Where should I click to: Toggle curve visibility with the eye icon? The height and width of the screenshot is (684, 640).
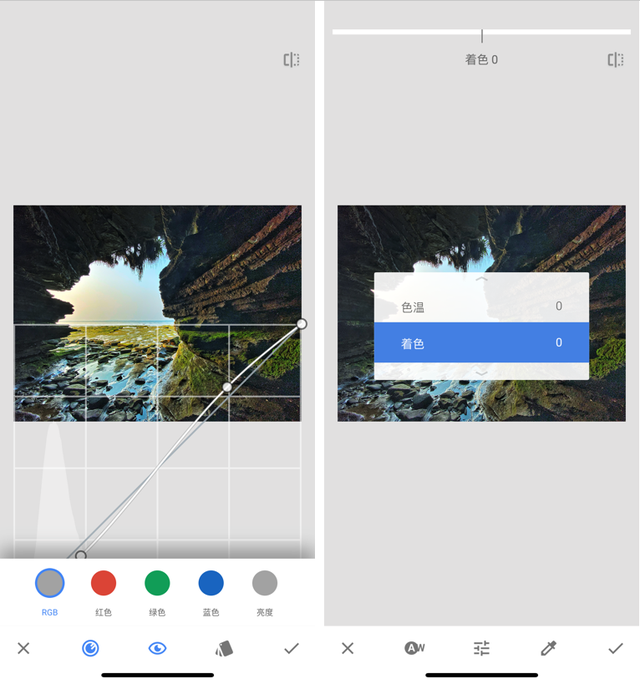tap(157, 648)
